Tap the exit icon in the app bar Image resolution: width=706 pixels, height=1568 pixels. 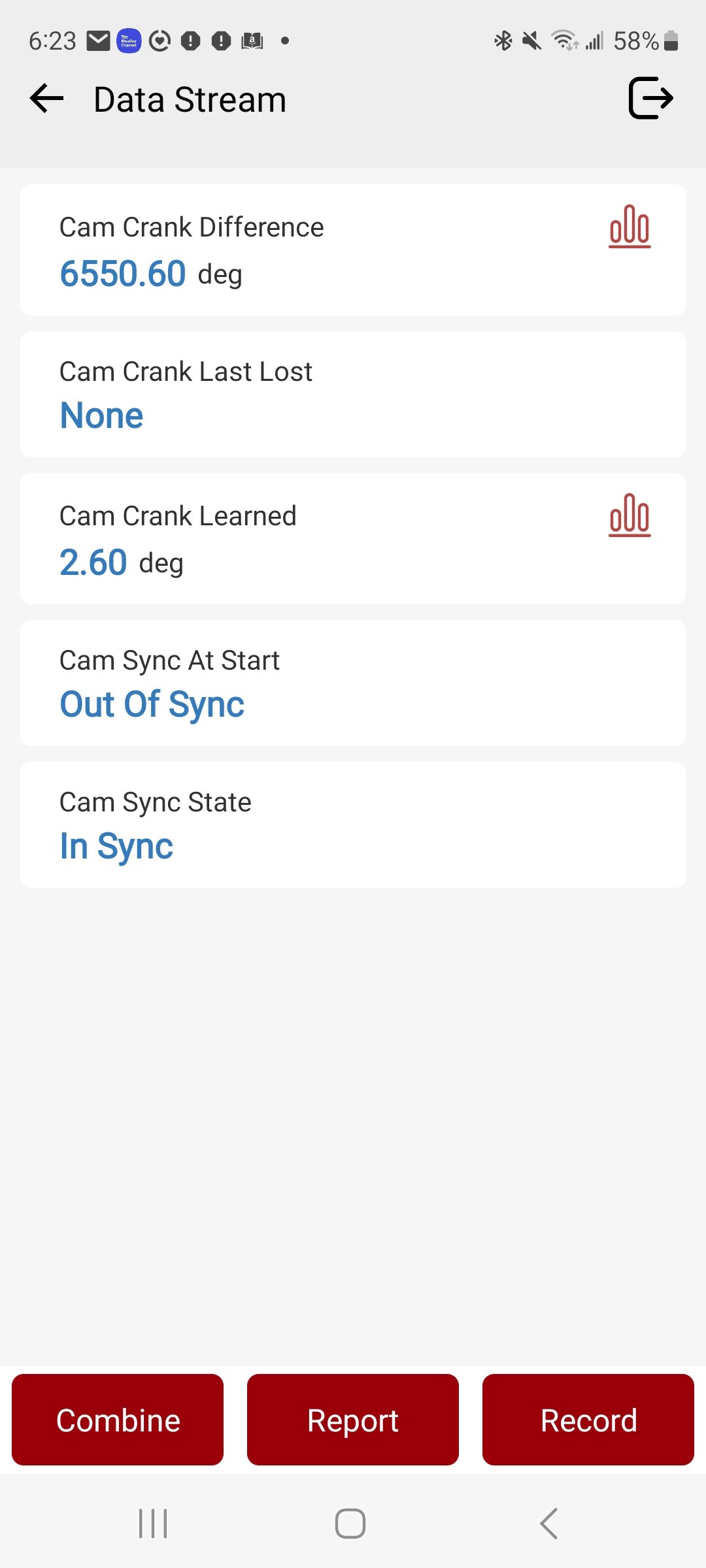tap(650, 99)
